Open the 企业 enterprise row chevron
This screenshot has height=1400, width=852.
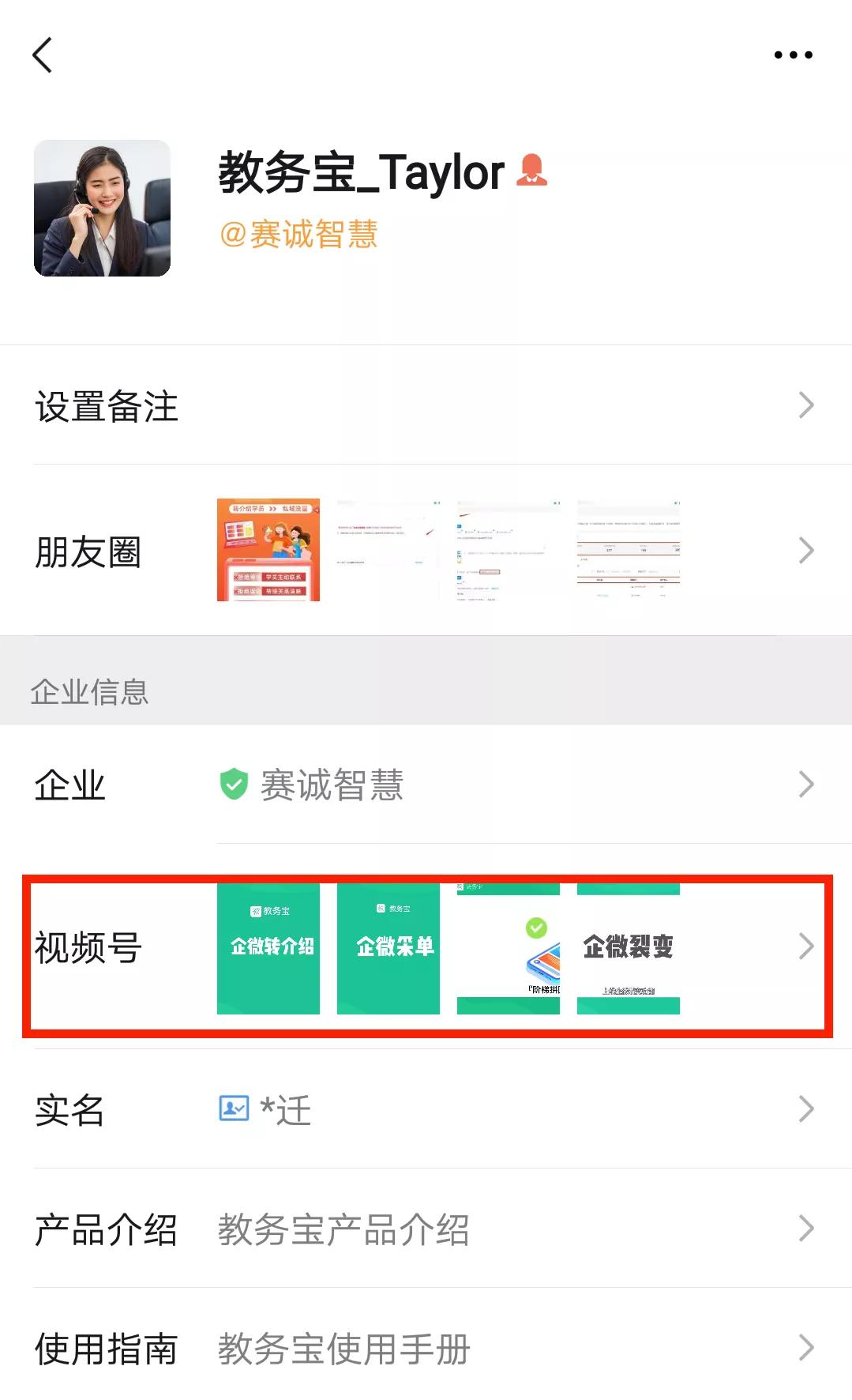[x=806, y=783]
